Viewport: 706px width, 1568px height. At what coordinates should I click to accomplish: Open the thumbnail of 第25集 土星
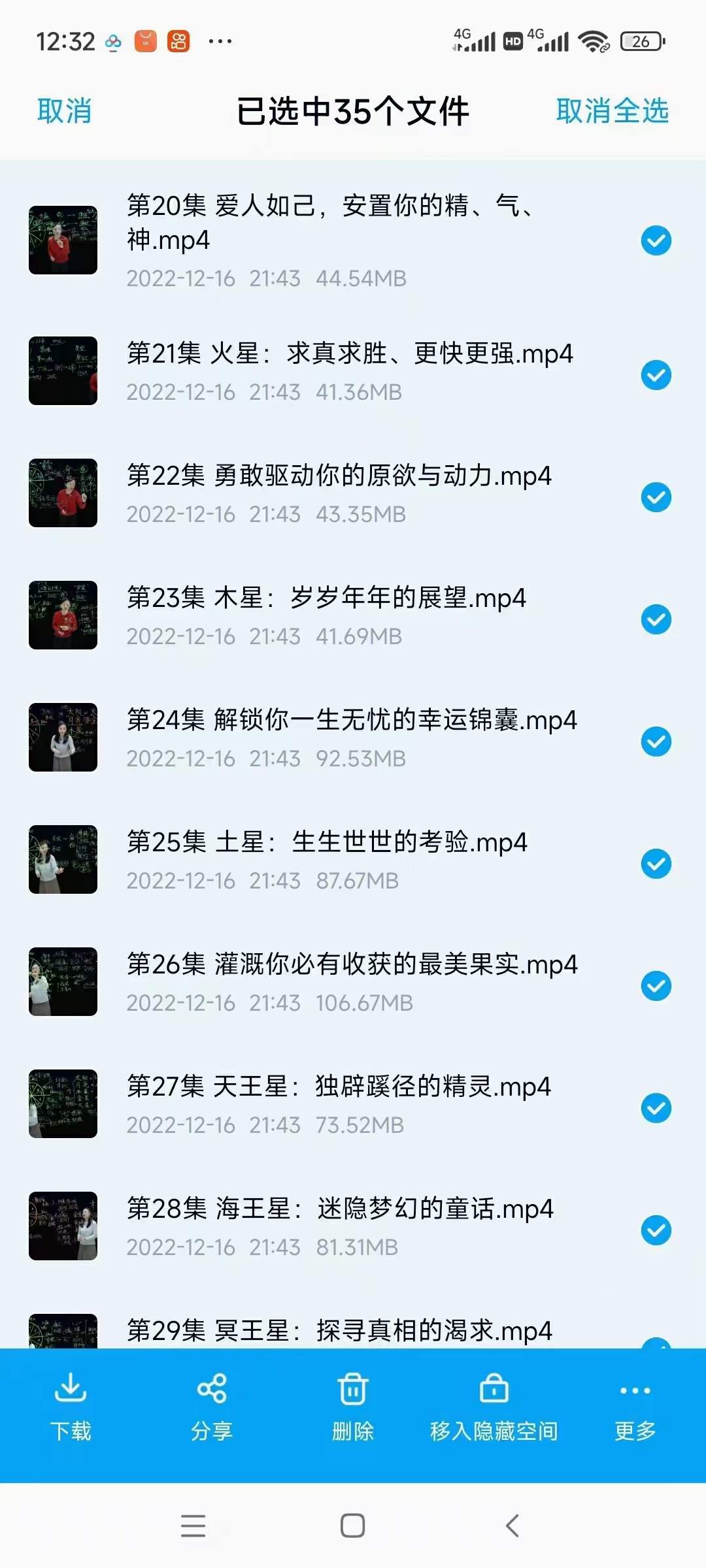click(x=63, y=860)
